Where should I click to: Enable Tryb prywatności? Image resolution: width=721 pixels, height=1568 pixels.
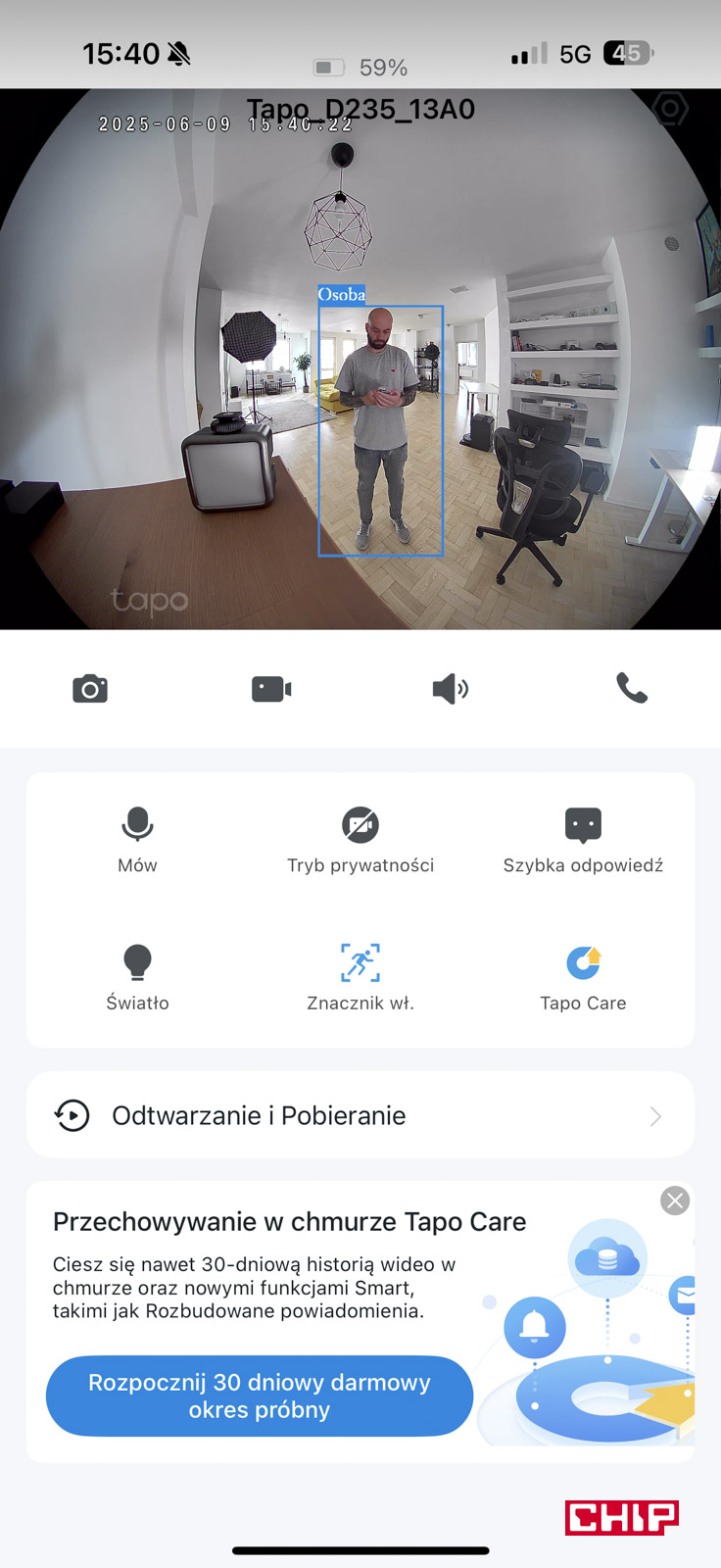click(x=360, y=839)
